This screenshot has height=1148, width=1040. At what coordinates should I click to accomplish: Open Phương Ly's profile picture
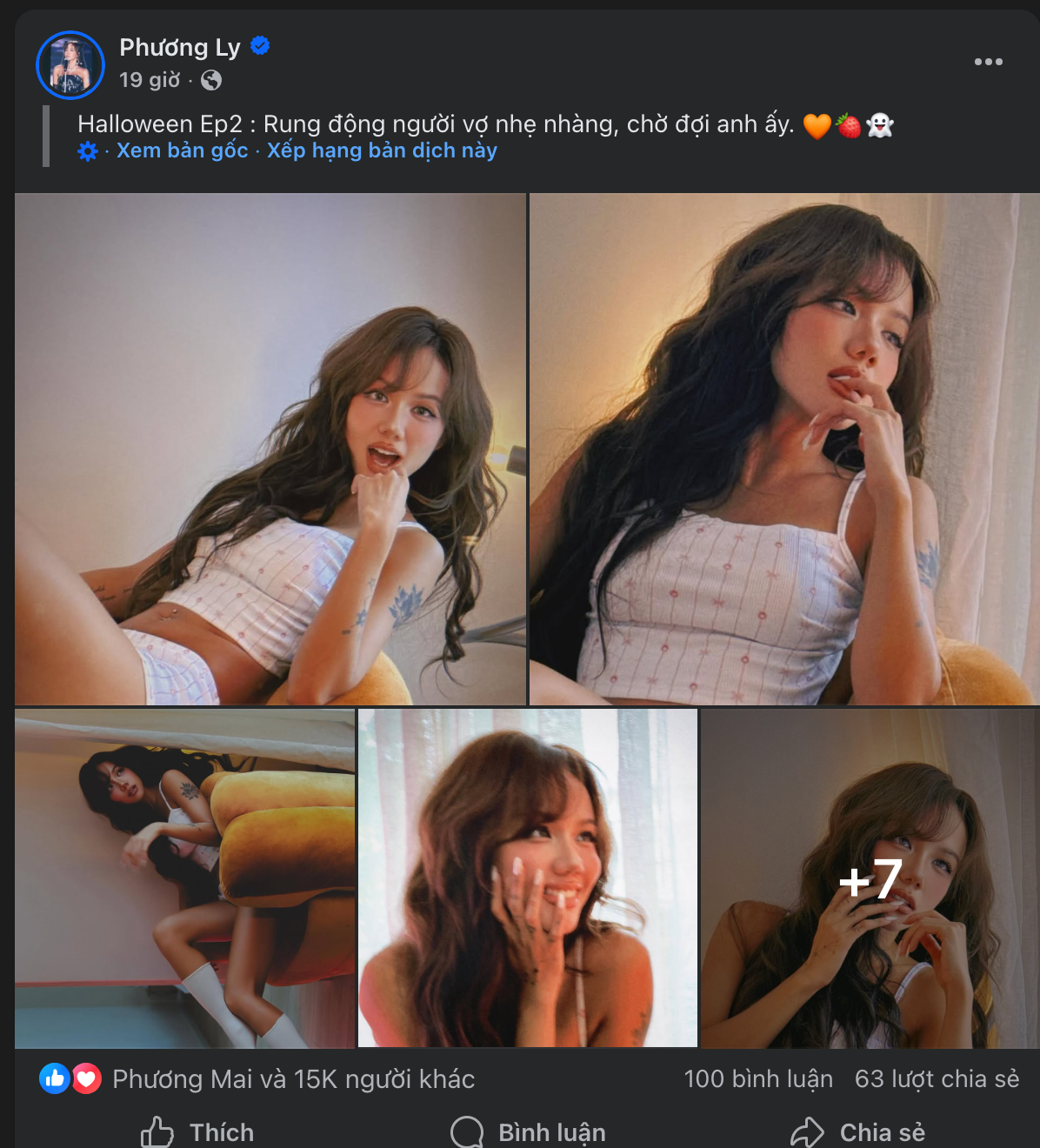coord(70,65)
